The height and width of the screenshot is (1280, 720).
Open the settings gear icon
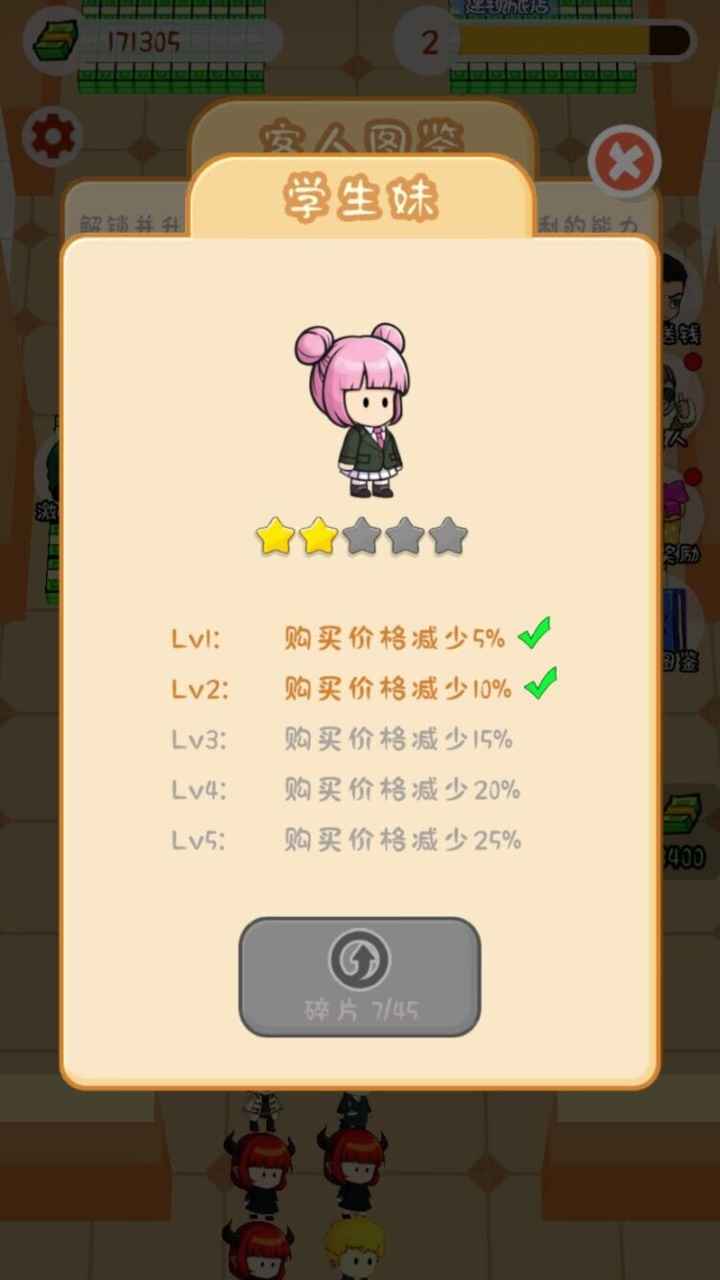[x=51, y=137]
